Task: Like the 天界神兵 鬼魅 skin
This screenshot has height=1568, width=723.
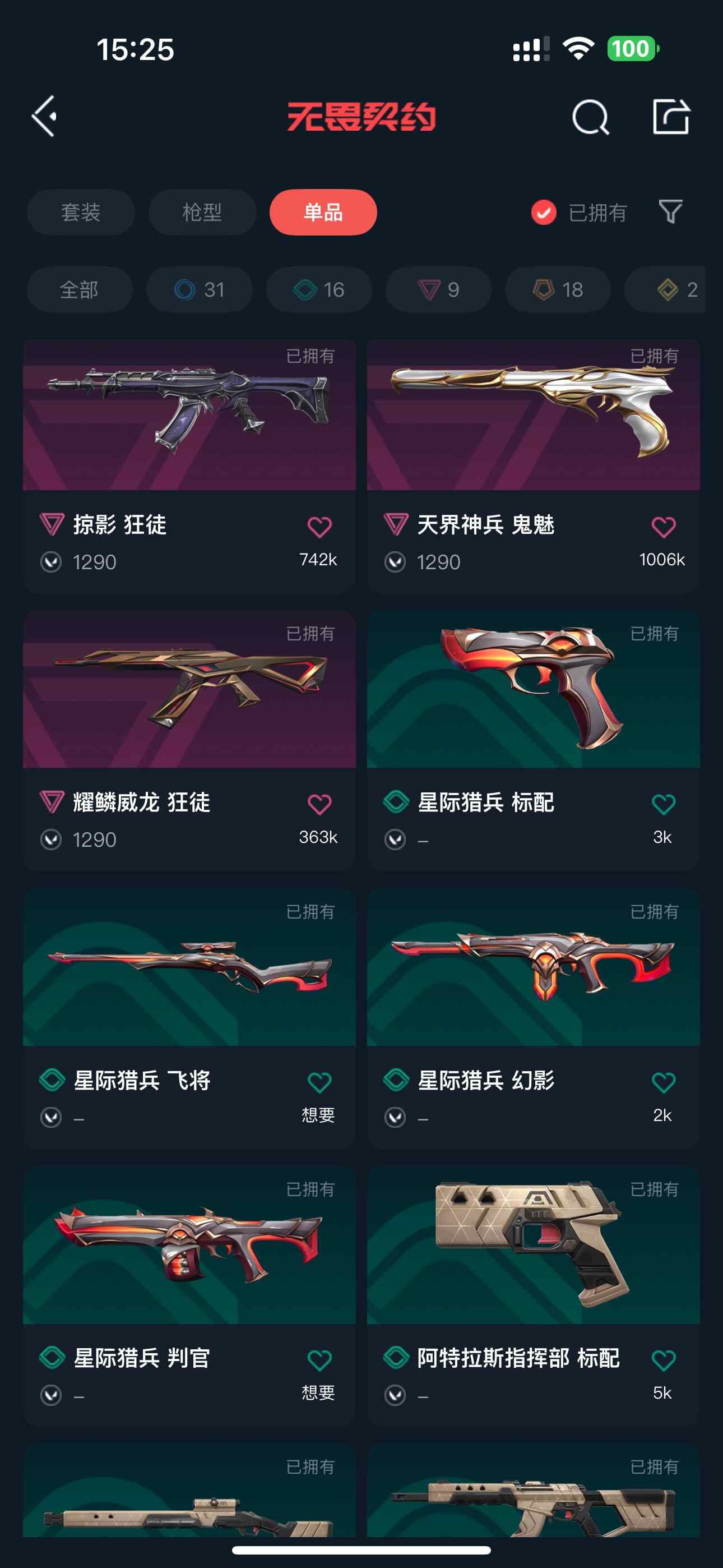Action: pyautogui.click(x=662, y=527)
